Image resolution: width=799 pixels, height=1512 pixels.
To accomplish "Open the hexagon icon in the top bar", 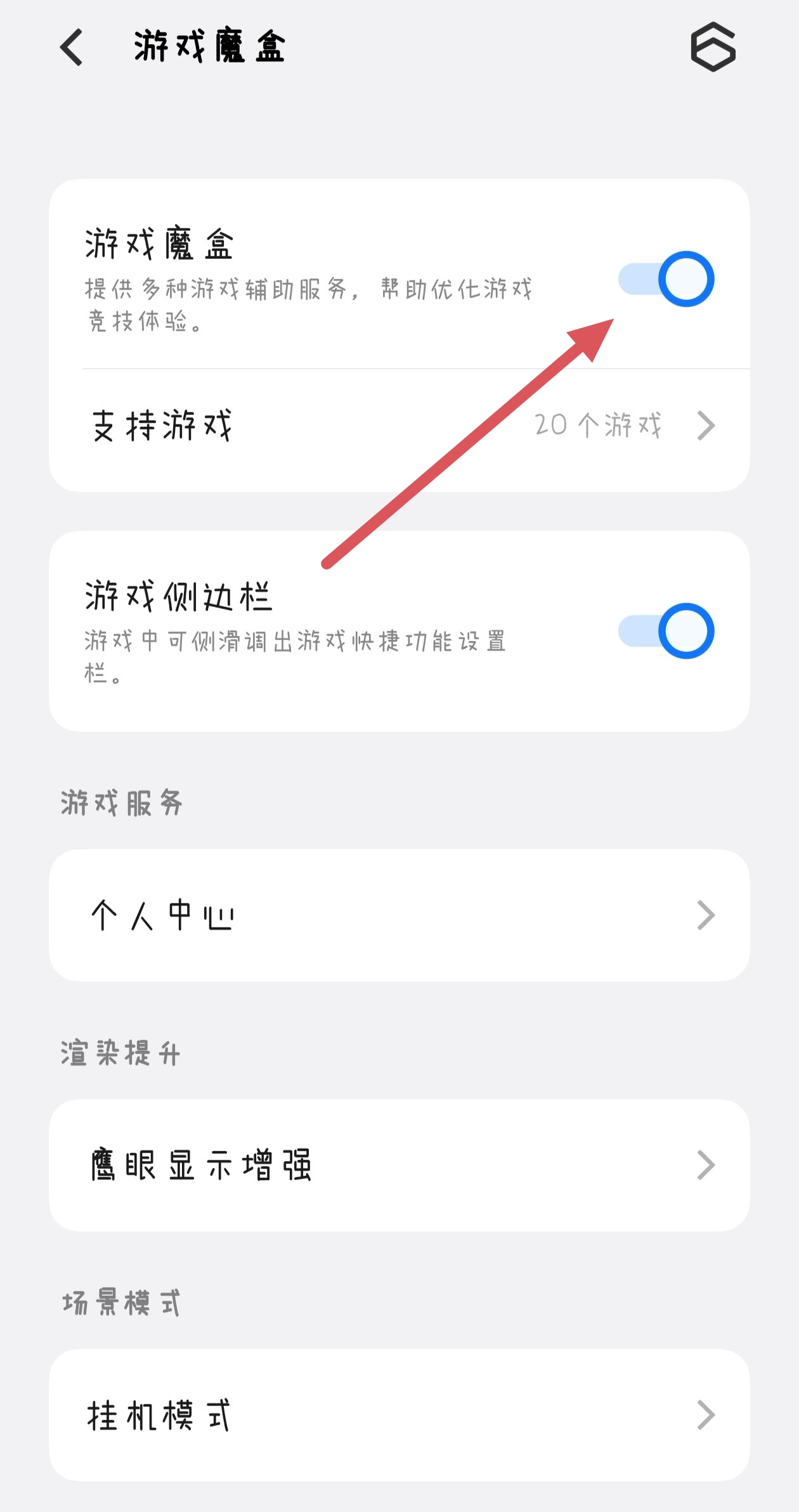I will point(713,47).
